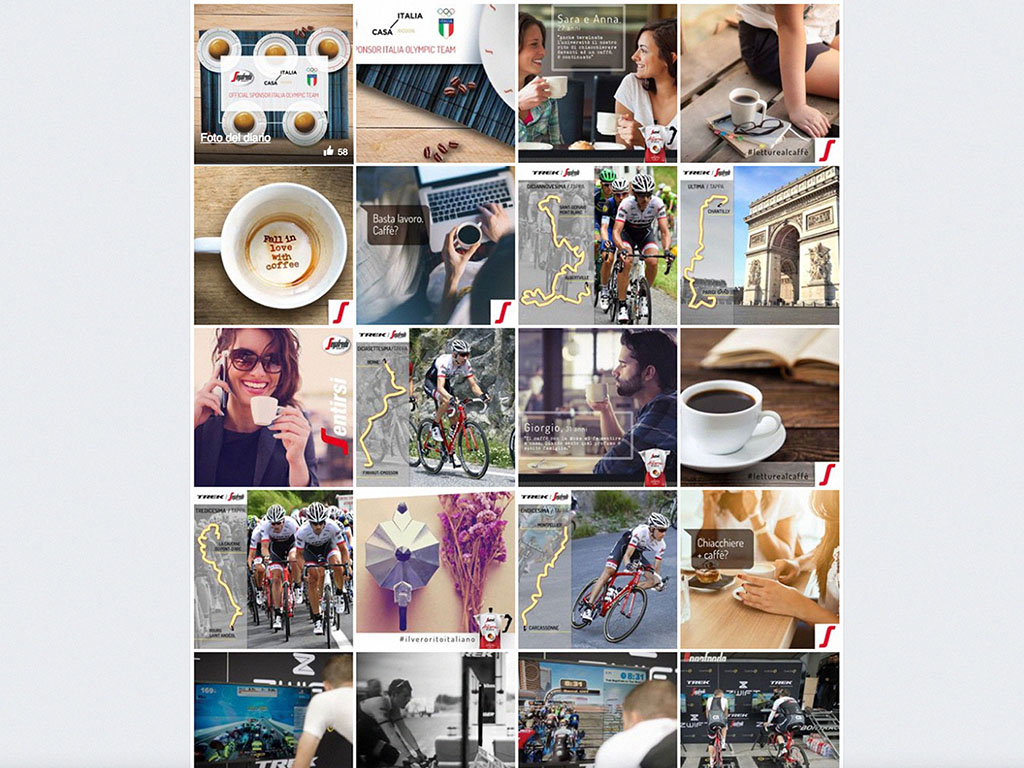
Task: Open the coffee cup and book photo
Action: coord(759,407)
